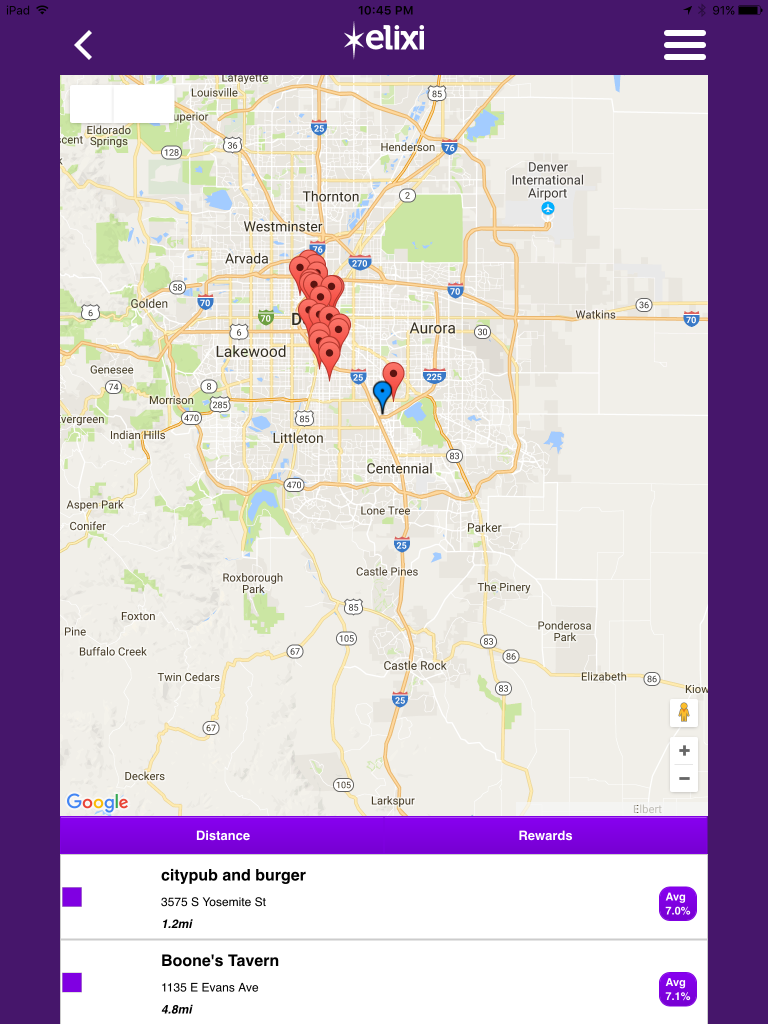Zoom out of the map
The image size is (768, 1024).
684,778
